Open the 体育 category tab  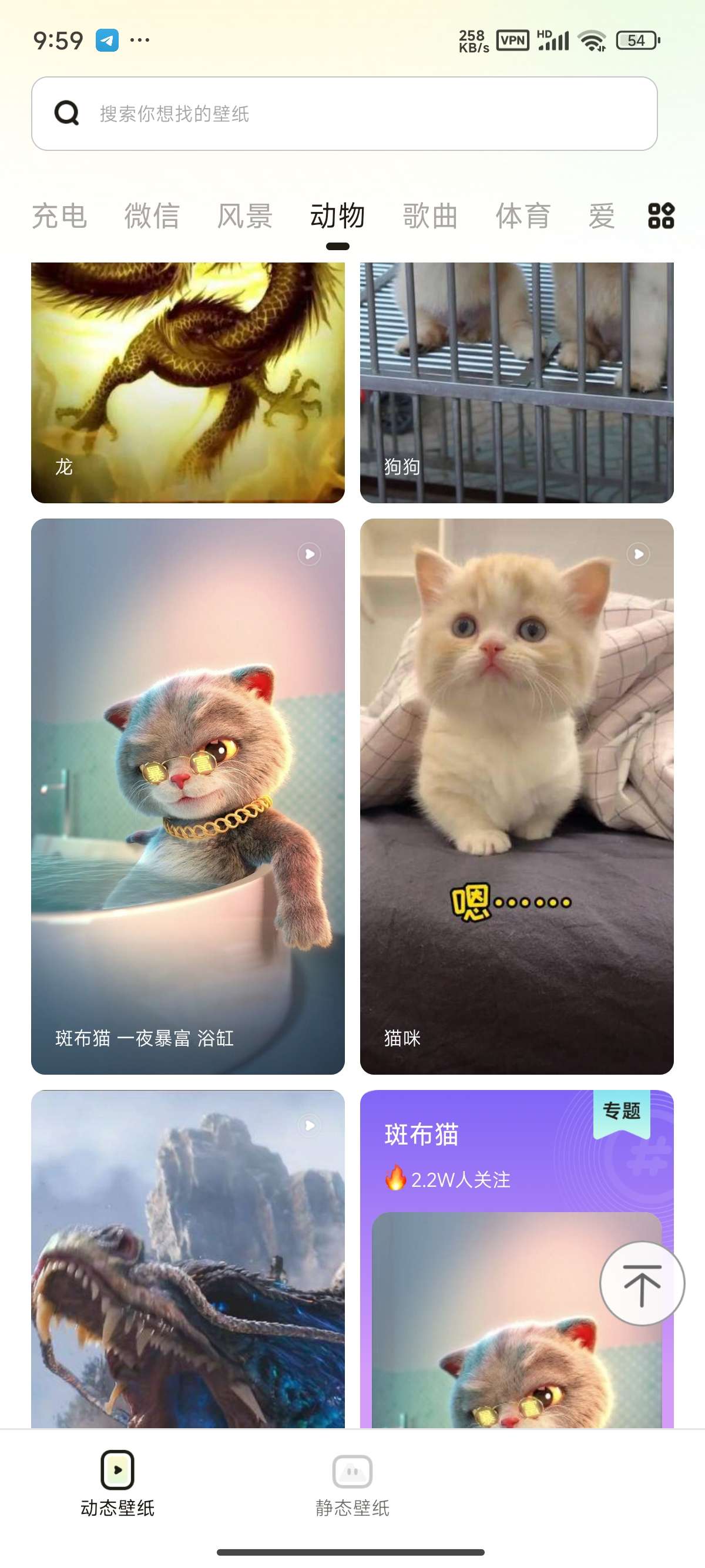[x=523, y=216]
